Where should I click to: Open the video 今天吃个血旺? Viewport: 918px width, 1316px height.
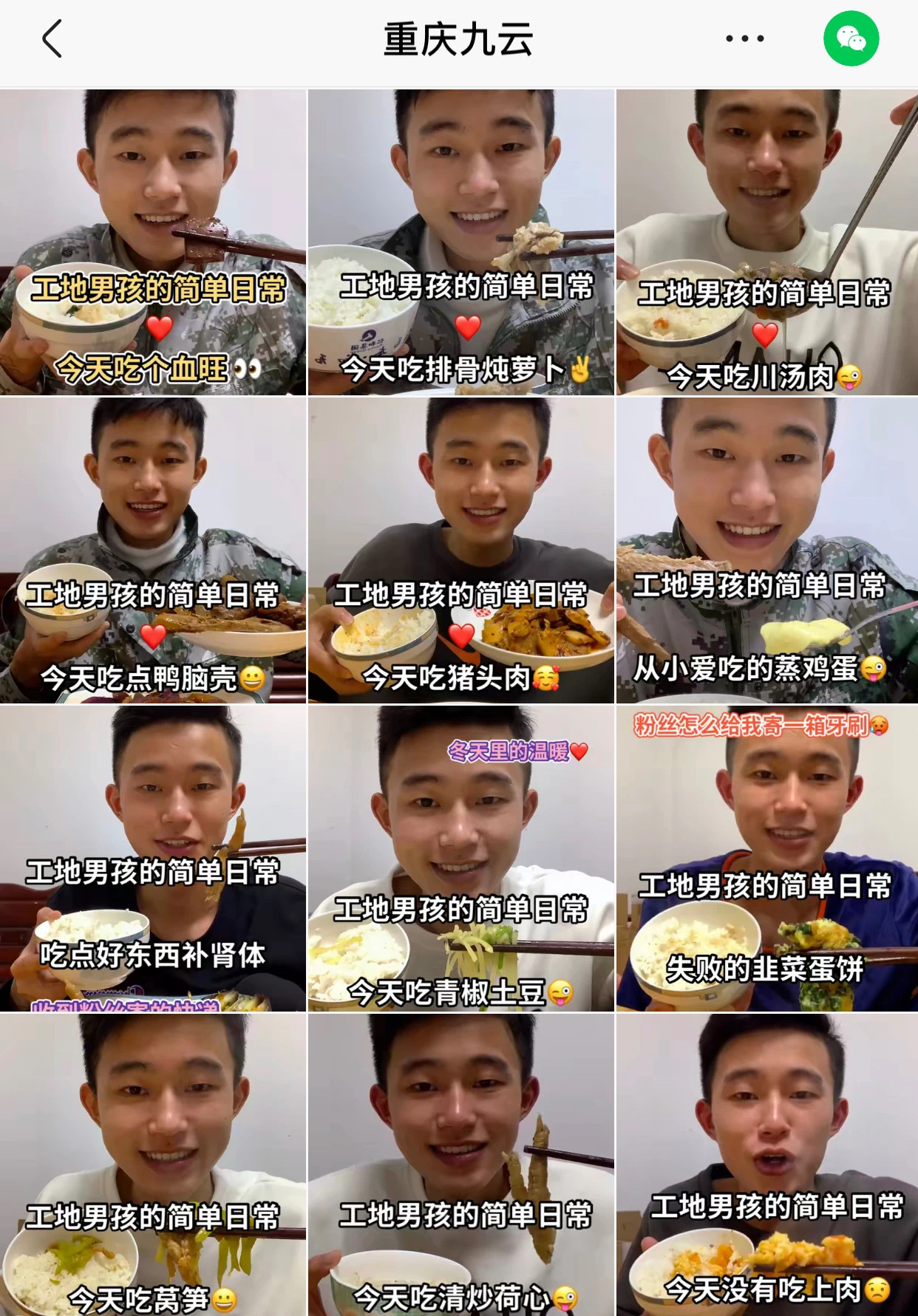tap(153, 242)
